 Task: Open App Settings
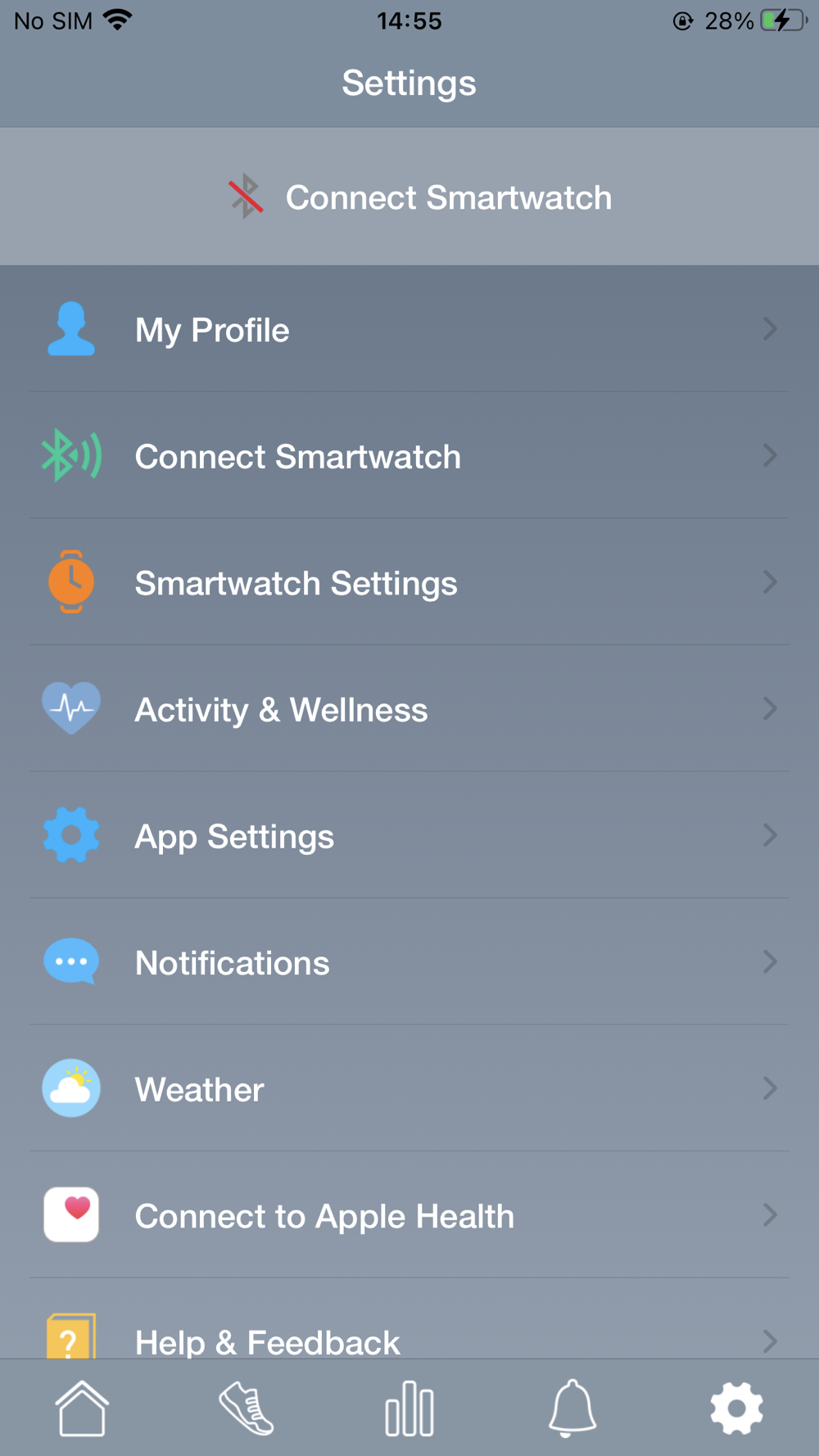(409, 835)
